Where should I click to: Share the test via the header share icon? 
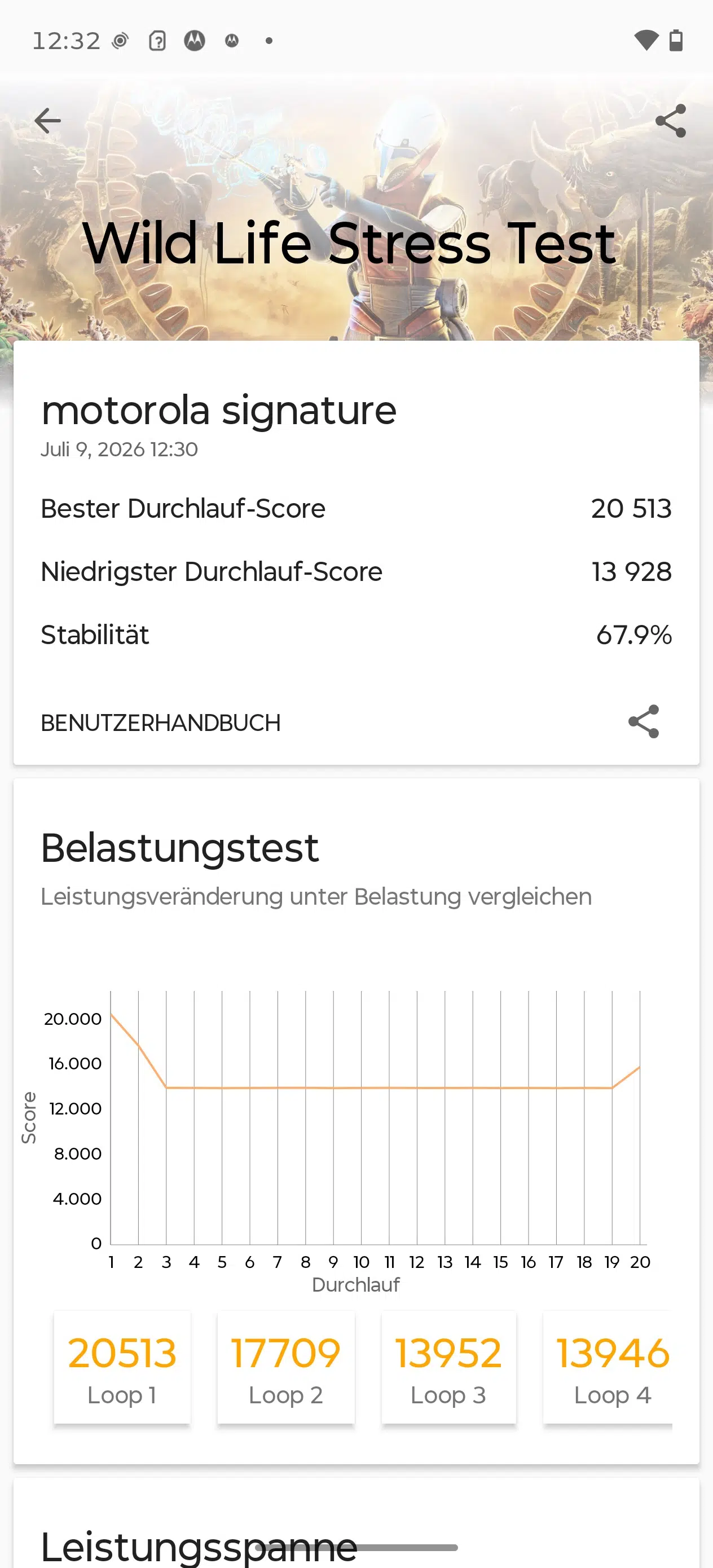point(670,121)
